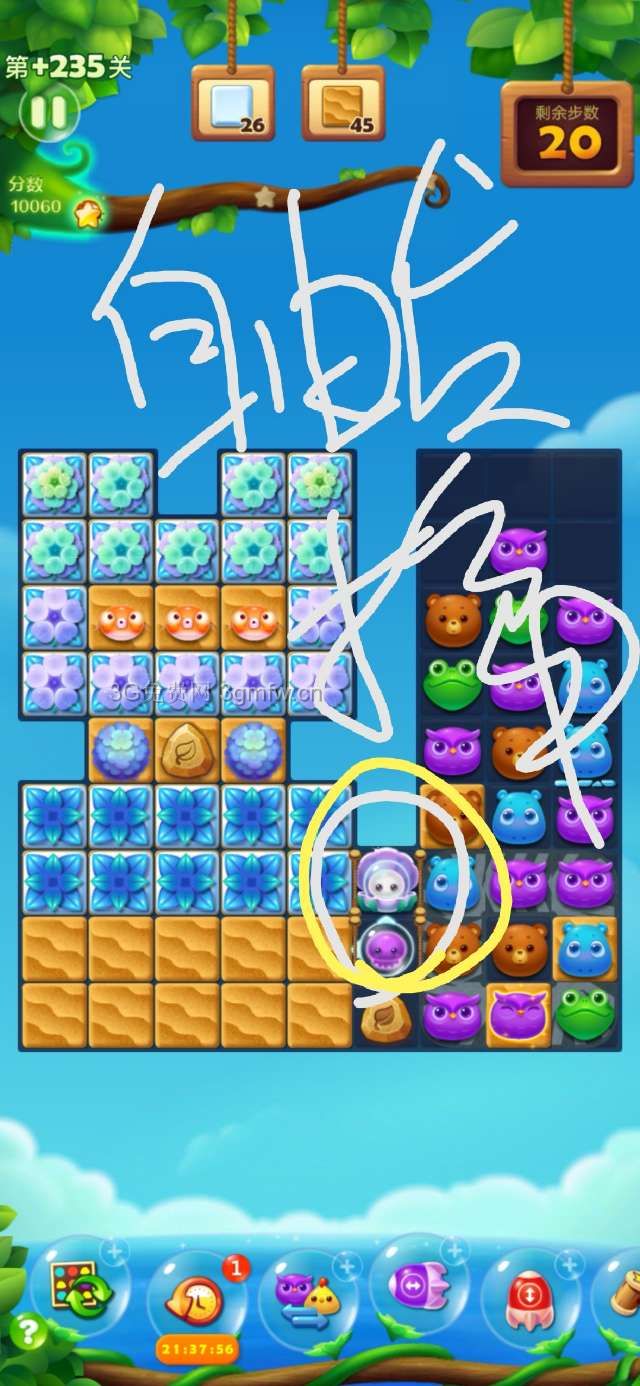Tap the purple jellyfish in the bubble
Screen dimensions: 640x1386
384,947
